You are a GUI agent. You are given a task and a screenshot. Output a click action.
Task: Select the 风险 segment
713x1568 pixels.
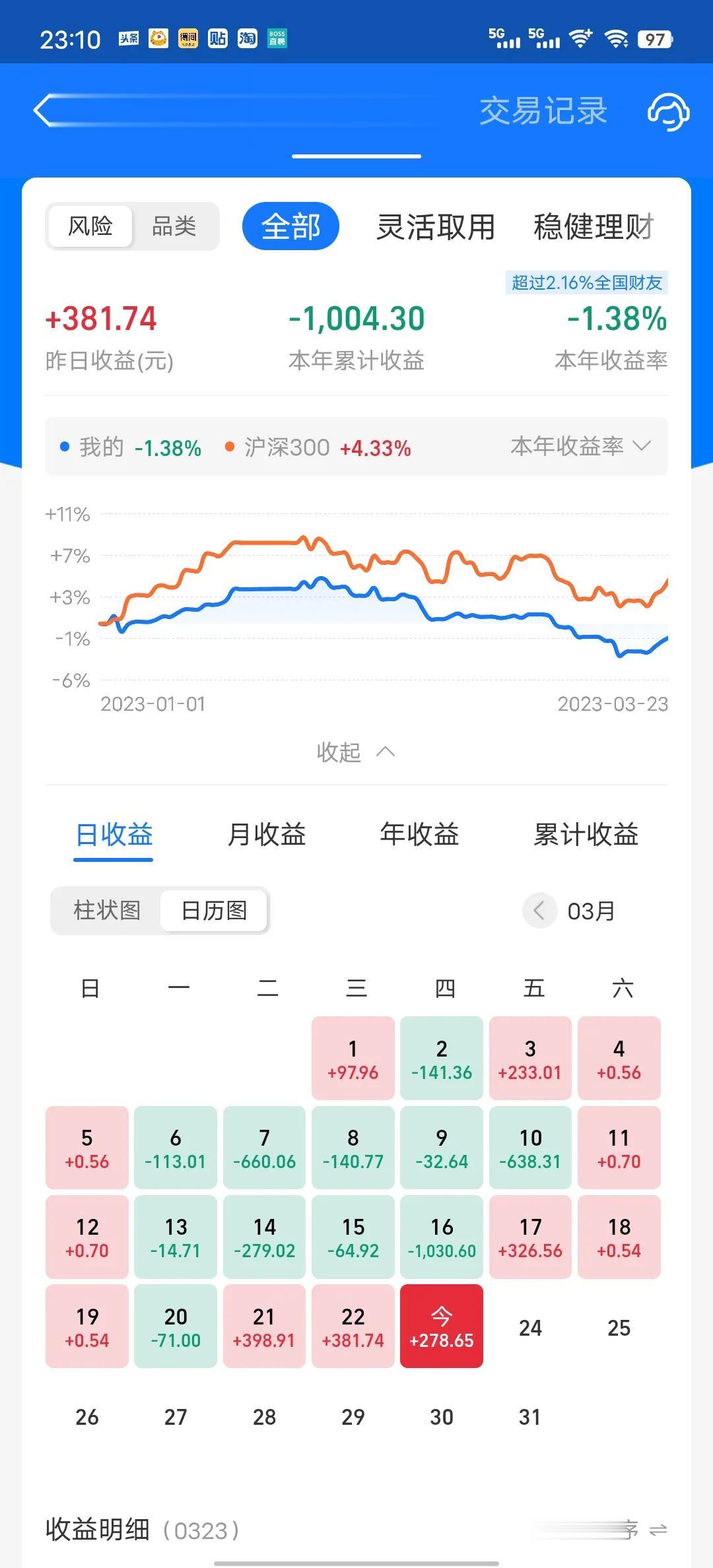[90, 226]
